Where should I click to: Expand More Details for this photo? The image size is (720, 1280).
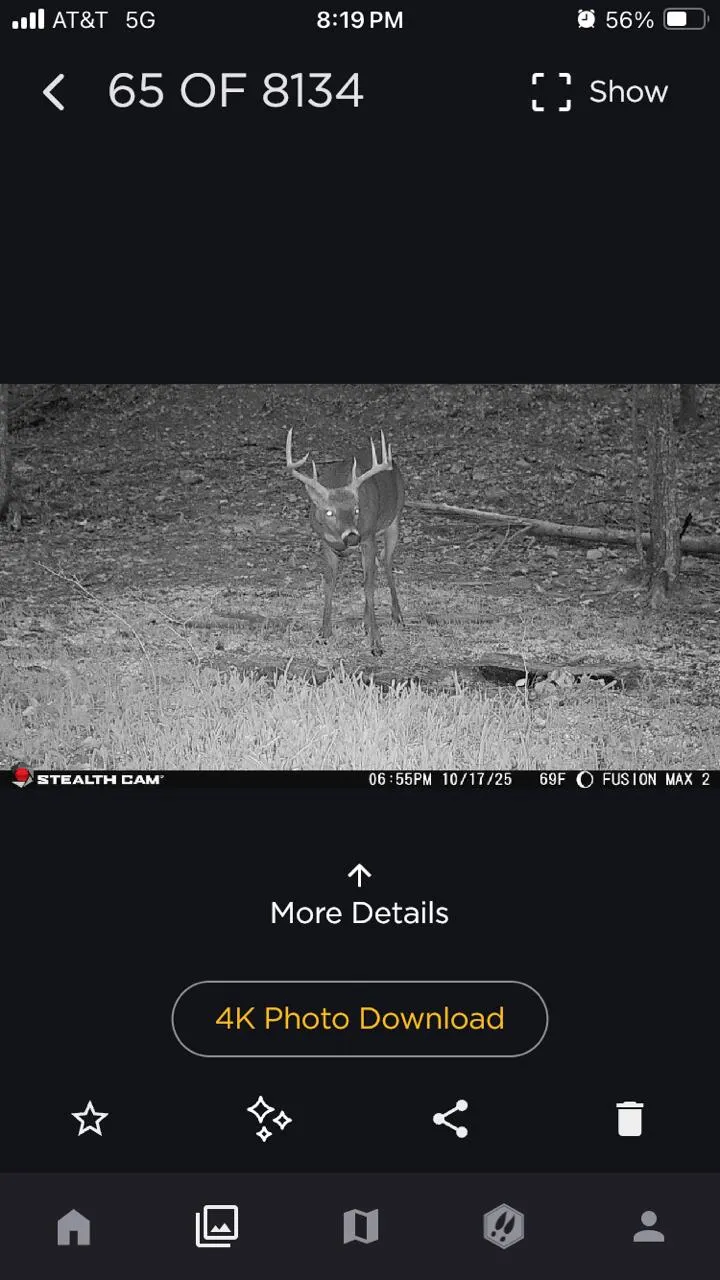coord(360,896)
